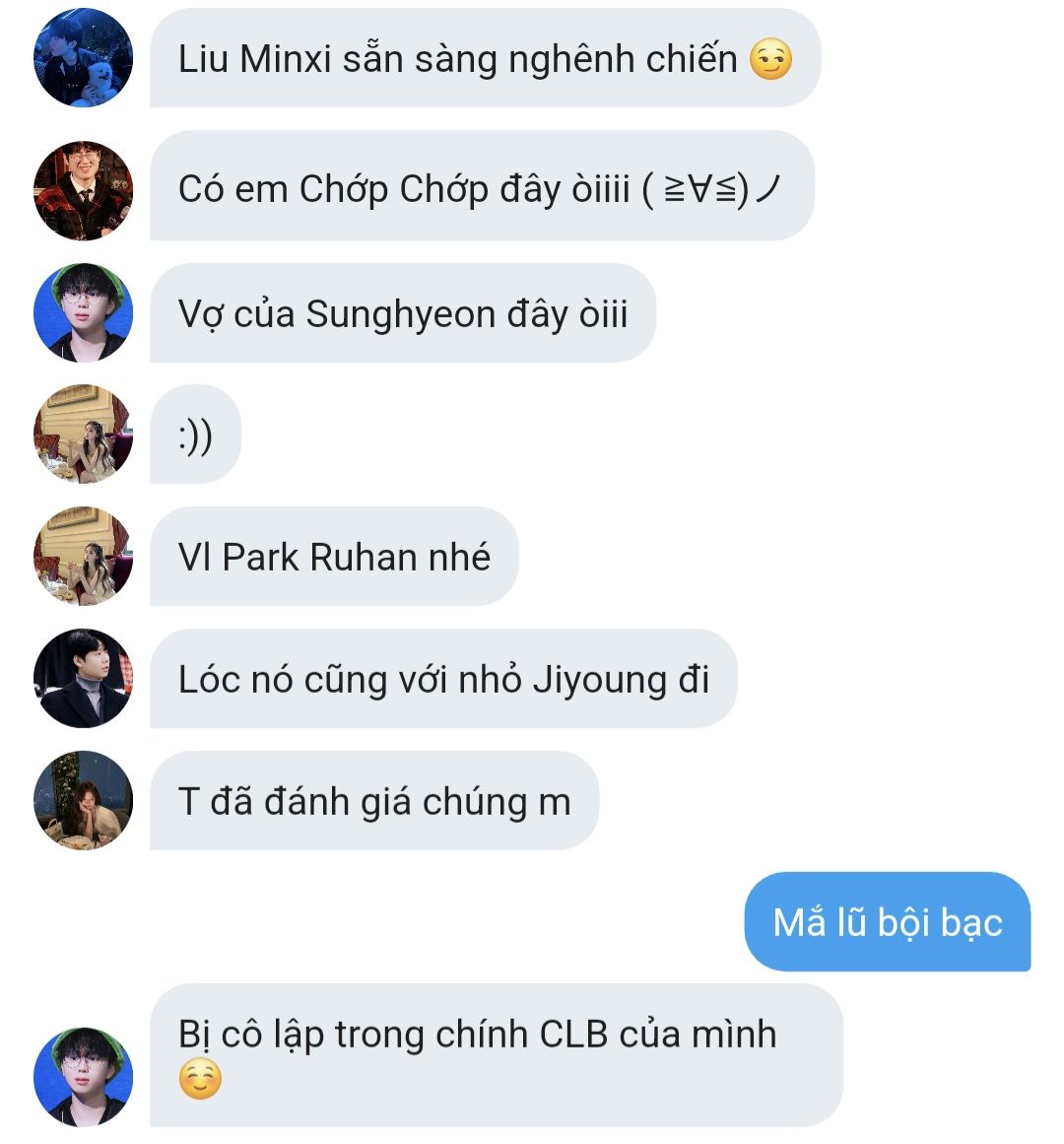Open avatar beside 'Liu Minxi sẵn sàng nghênh chiến'
The image size is (1064, 1144).
pos(83,57)
